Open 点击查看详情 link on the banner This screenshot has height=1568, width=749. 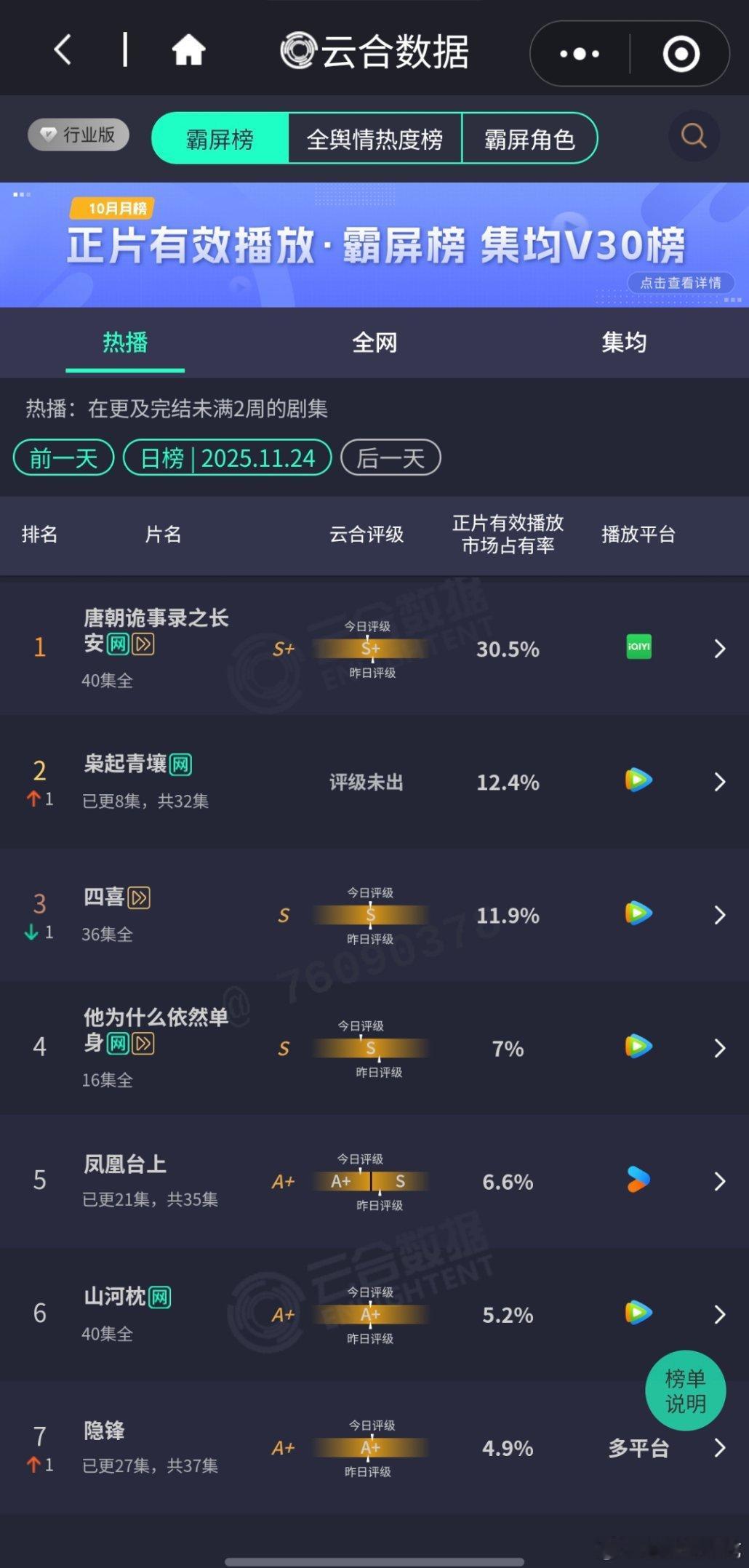click(683, 283)
